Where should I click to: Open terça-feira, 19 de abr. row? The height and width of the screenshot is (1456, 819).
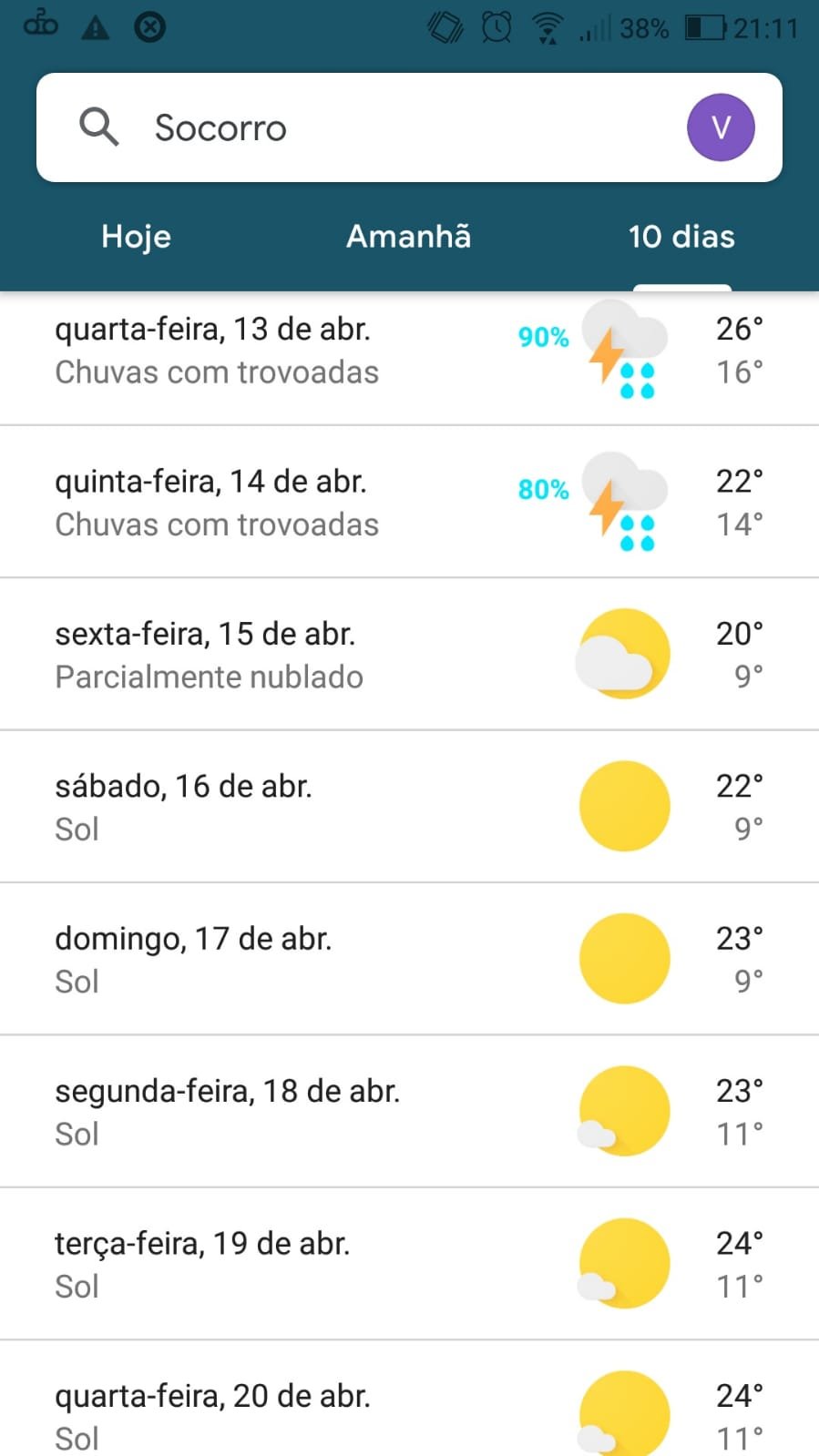pyautogui.click(x=409, y=1264)
